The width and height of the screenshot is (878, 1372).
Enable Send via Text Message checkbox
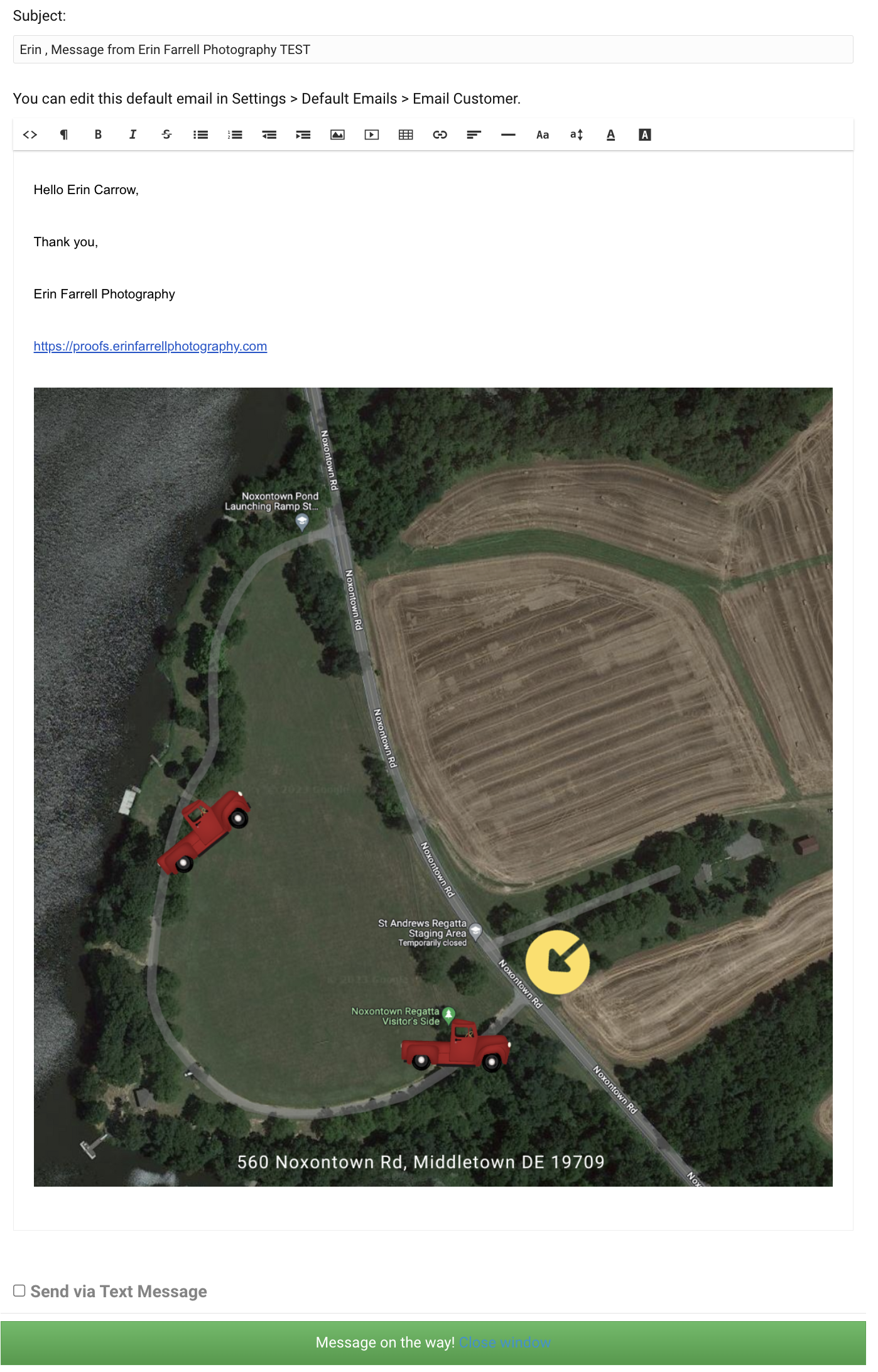[x=19, y=1290]
